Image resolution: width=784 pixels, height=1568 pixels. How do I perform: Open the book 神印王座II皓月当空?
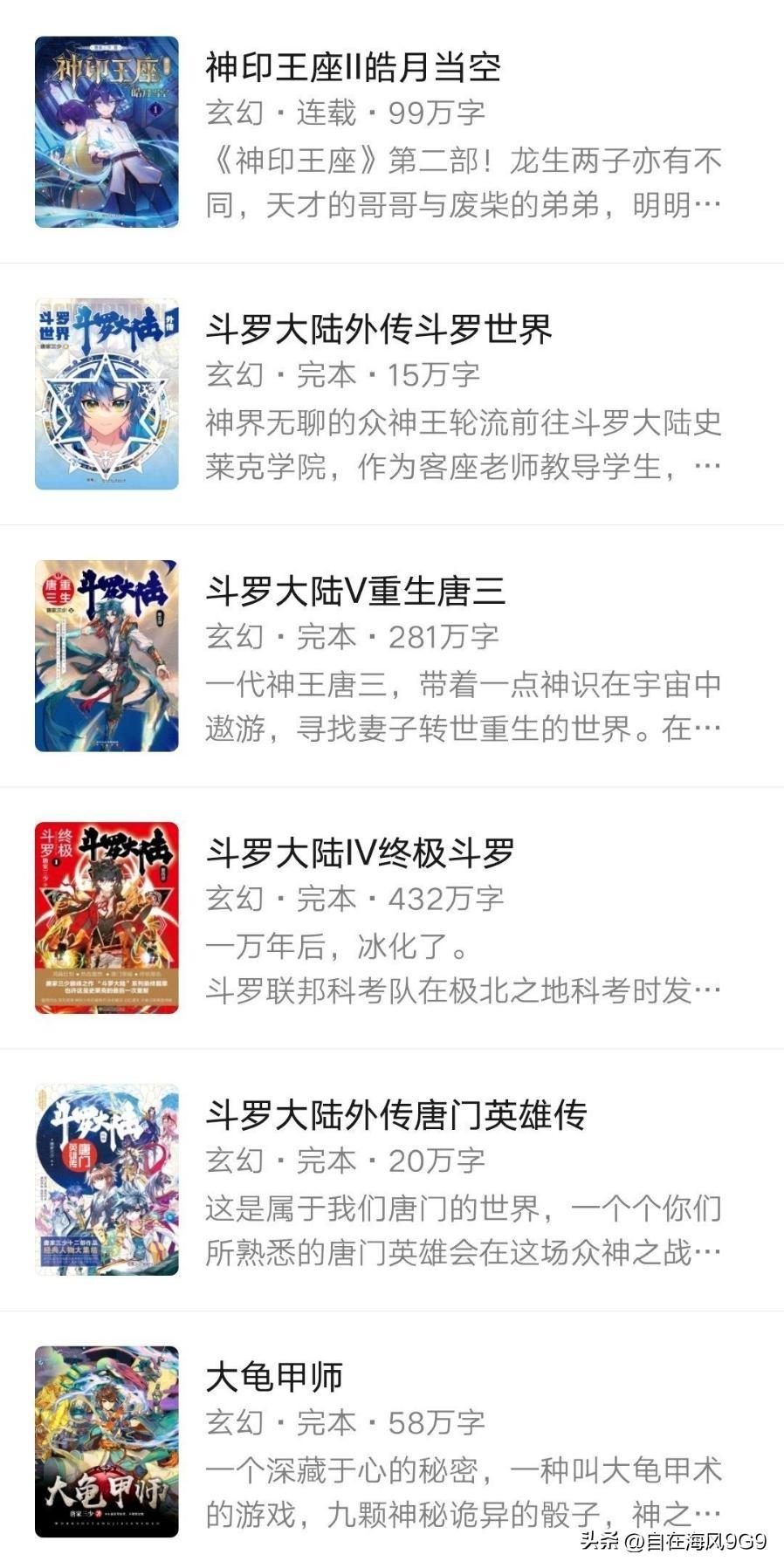click(353, 68)
